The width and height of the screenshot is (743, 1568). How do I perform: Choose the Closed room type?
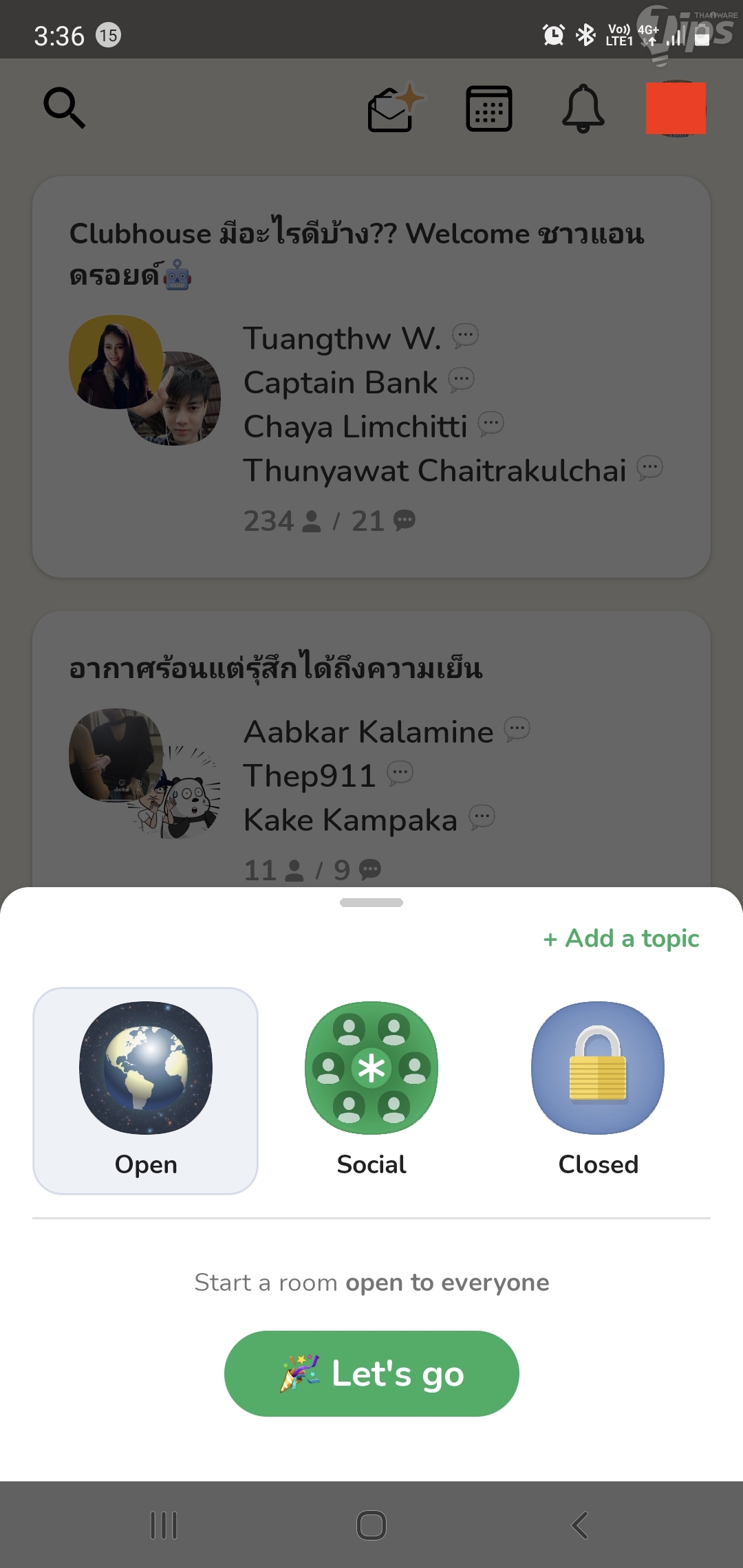click(x=598, y=1091)
